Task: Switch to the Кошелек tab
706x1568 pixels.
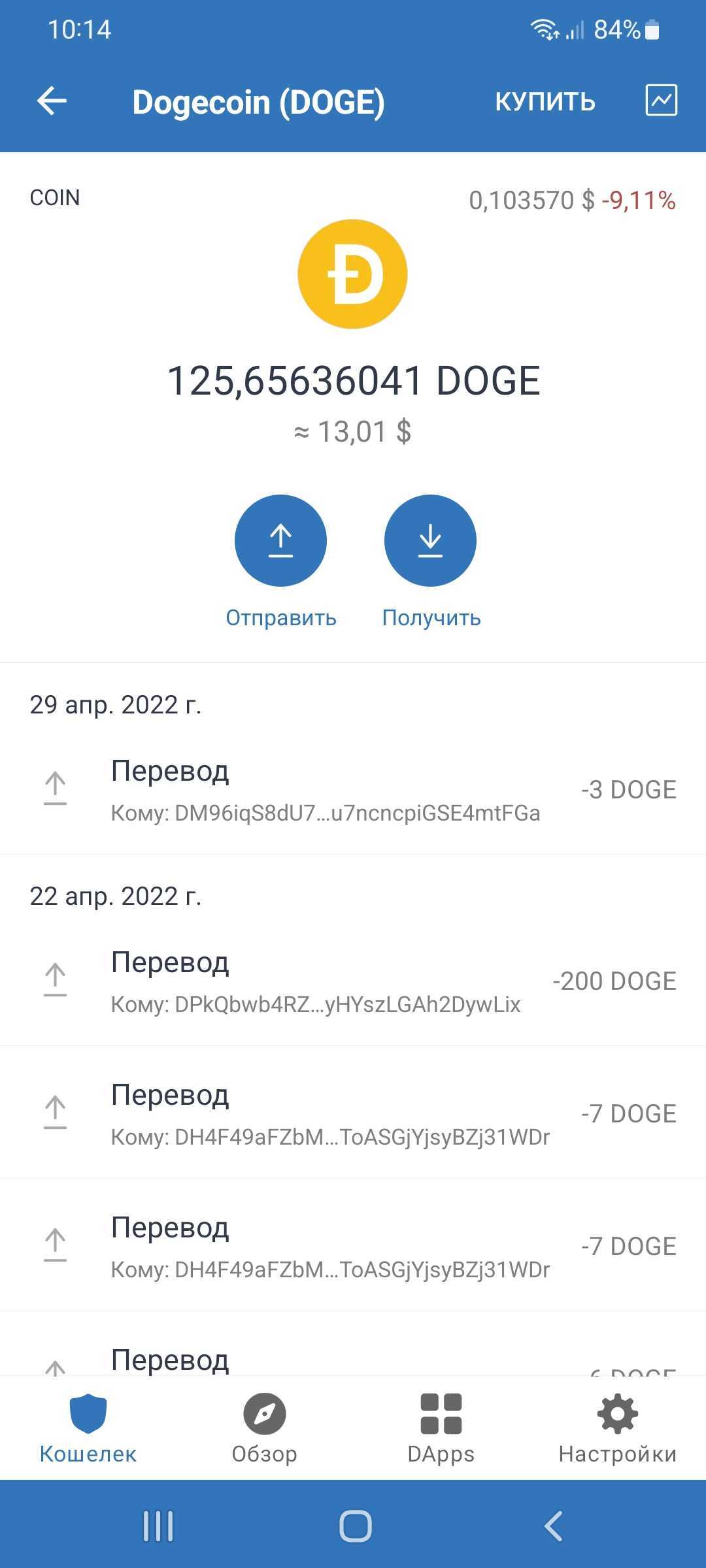Action: tap(88, 1428)
